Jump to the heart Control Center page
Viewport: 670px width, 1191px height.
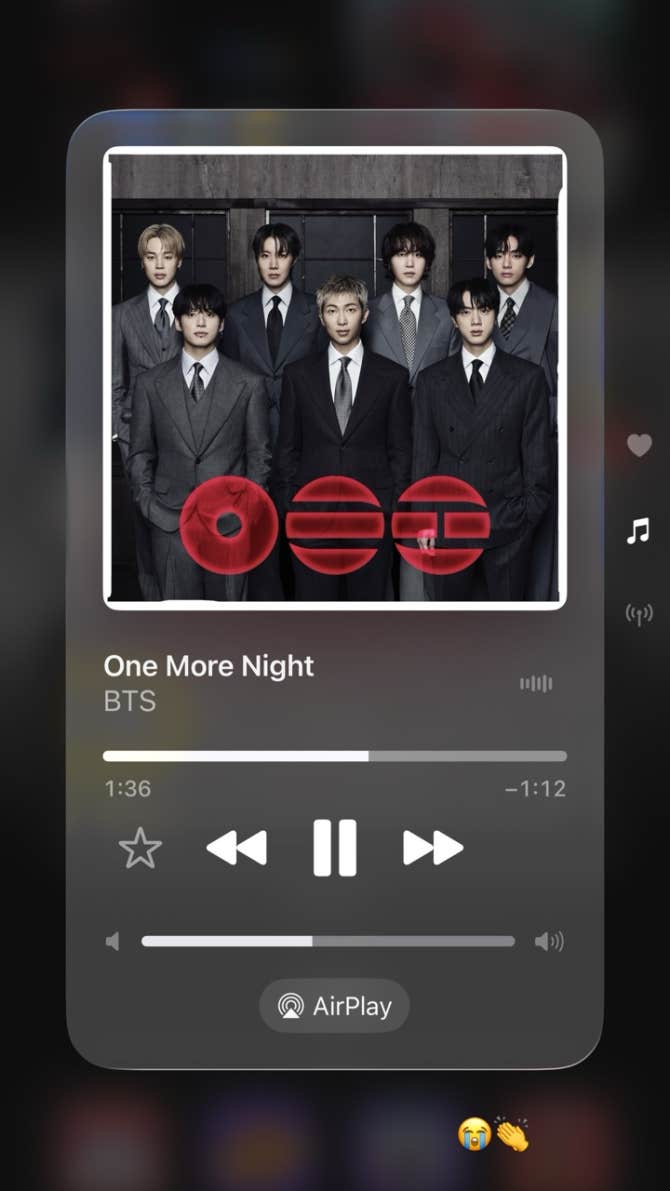tap(639, 446)
